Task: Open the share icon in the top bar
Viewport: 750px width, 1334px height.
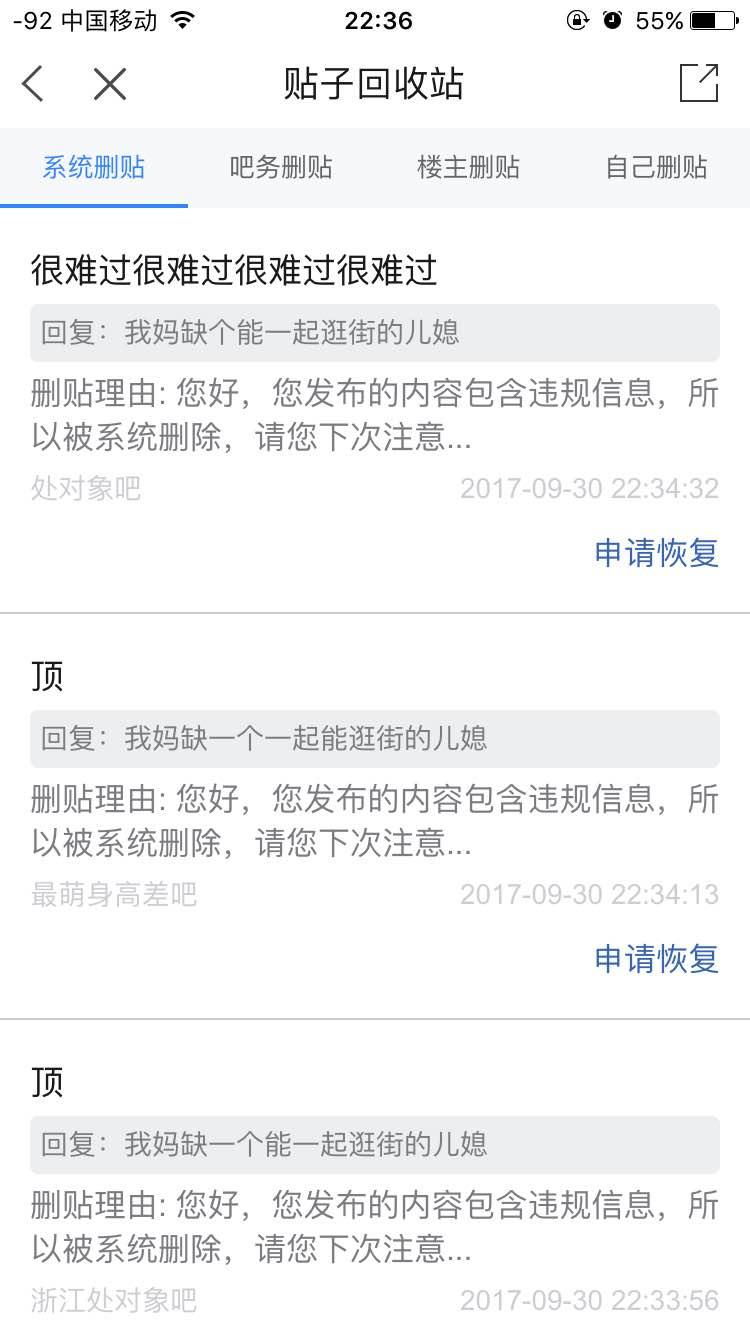Action: click(x=699, y=83)
